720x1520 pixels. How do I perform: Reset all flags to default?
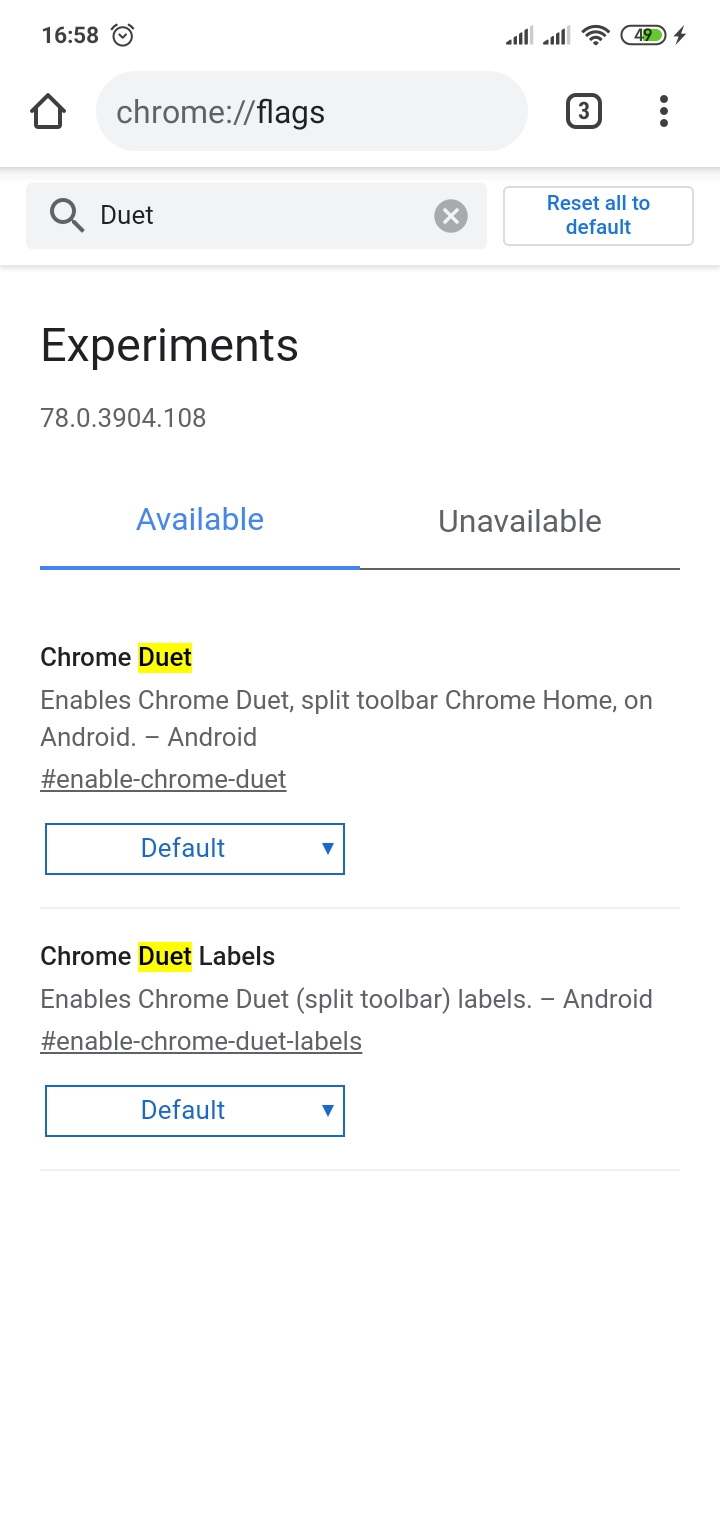(x=598, y=215)
